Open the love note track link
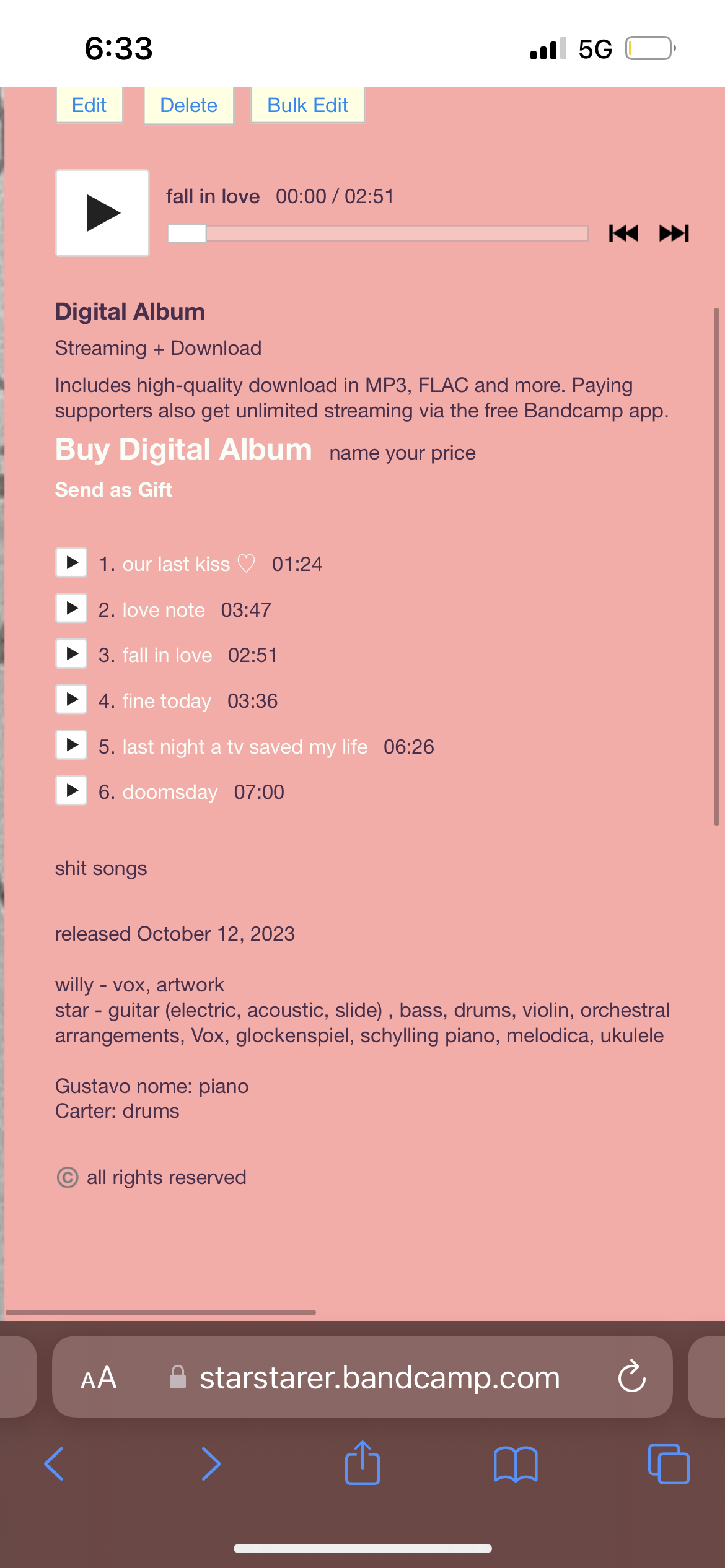 pos(164,610)
